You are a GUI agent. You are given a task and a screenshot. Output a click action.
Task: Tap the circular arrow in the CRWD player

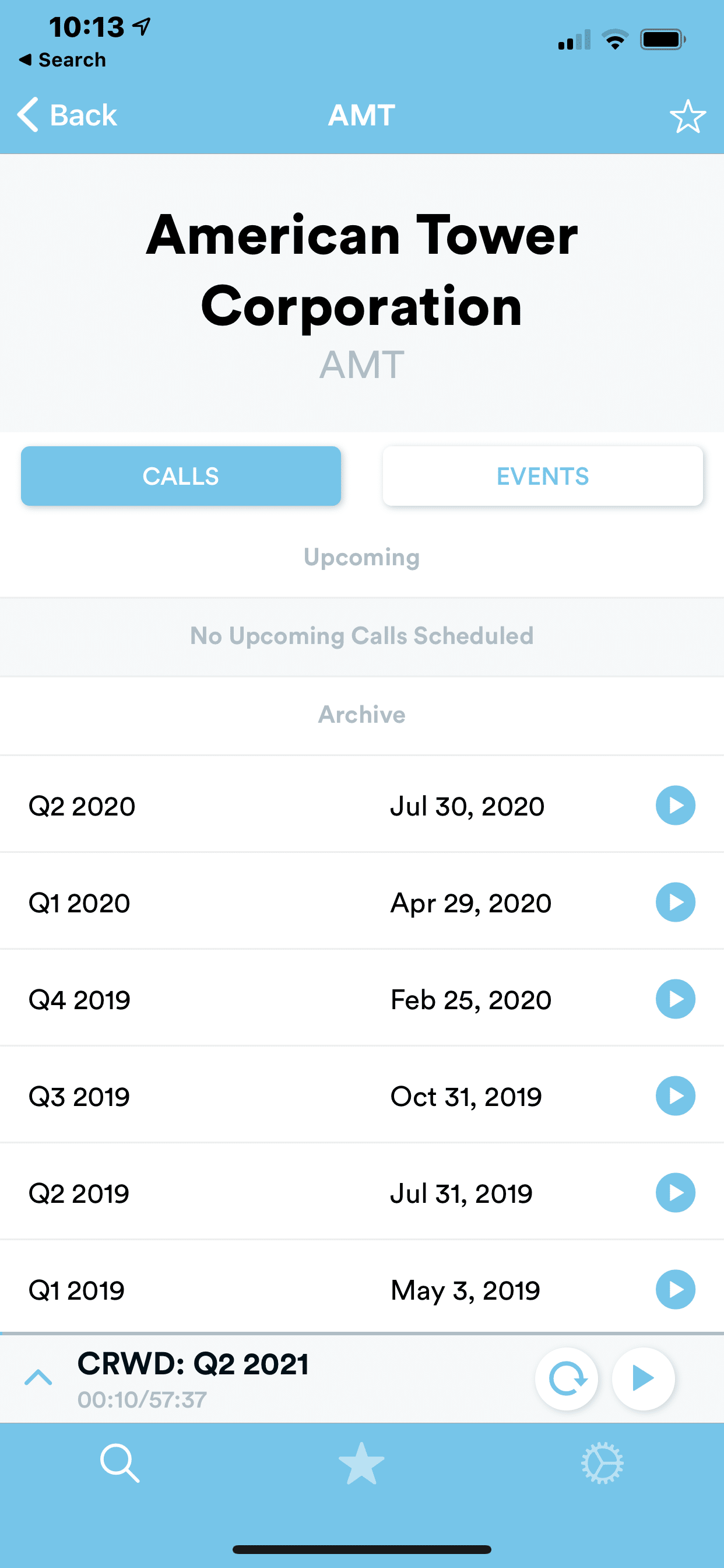click(567, 1378)
